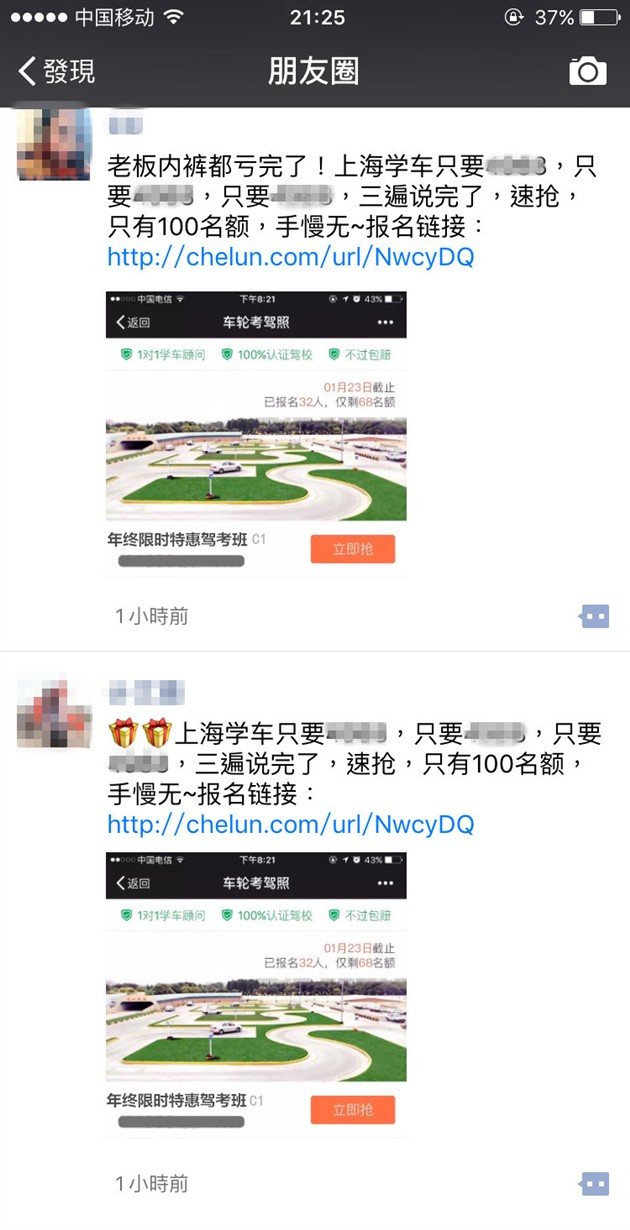Open chelun.com link in the gift emoji post
Image resolution: width=630 pixels, height=1230 pixels.
[x=290, y=824]
